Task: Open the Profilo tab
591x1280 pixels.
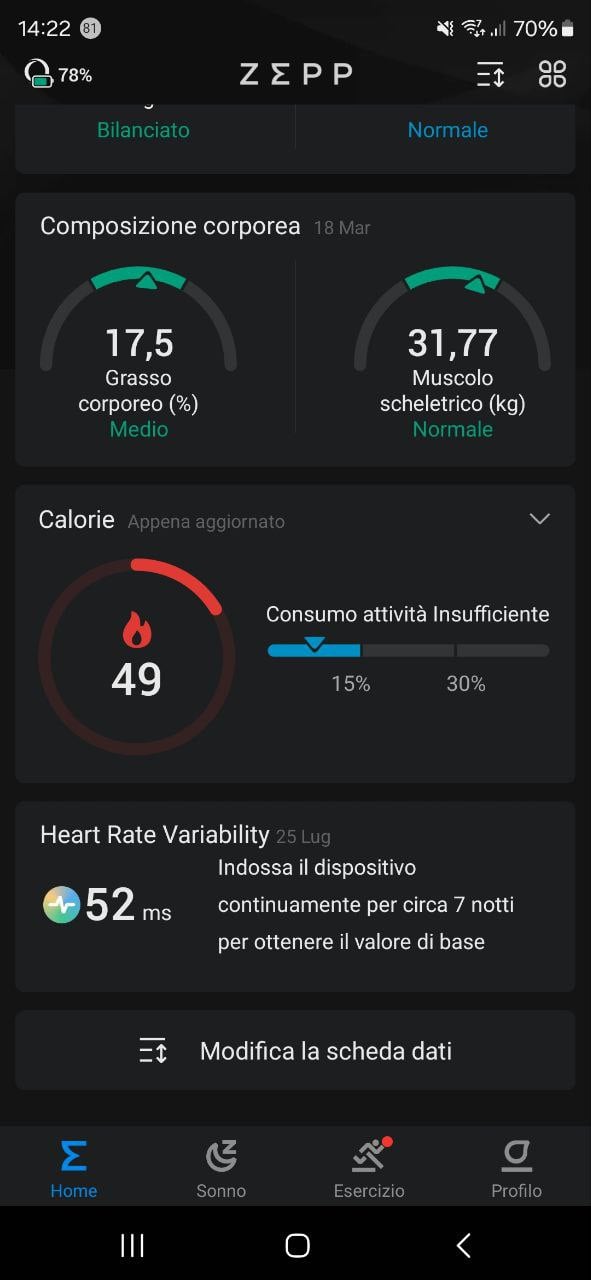Action: [516, 1168]
